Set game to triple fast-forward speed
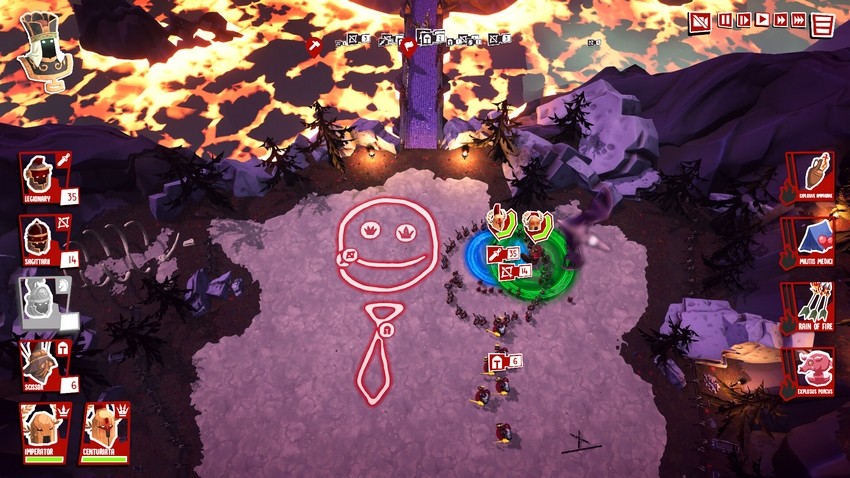The width and height of the screenshot is (850, 478). [798, 19]
